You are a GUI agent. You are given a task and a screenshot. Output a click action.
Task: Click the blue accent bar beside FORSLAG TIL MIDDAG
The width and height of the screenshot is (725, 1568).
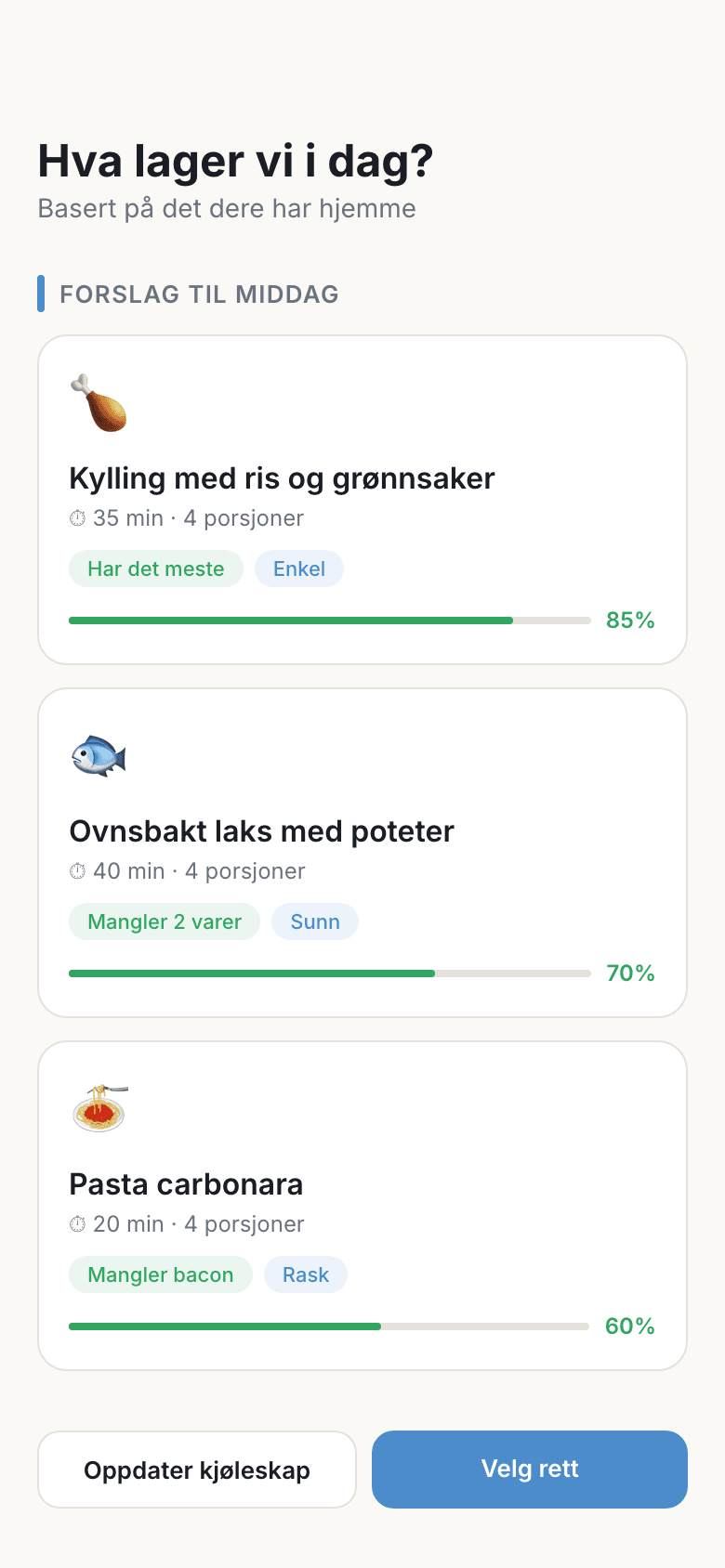pos(41,294)
